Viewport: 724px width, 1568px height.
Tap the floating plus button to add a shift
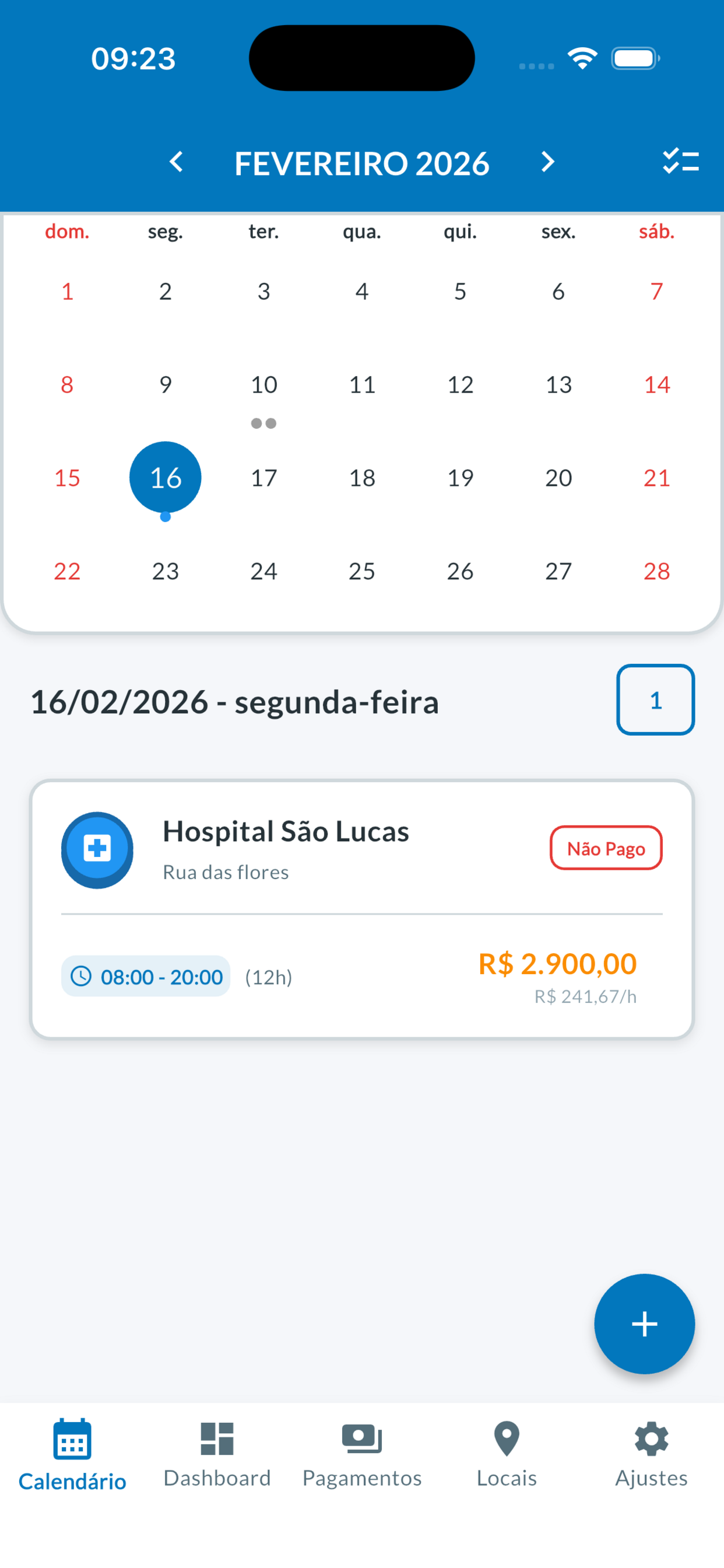tap(644, 1324)
